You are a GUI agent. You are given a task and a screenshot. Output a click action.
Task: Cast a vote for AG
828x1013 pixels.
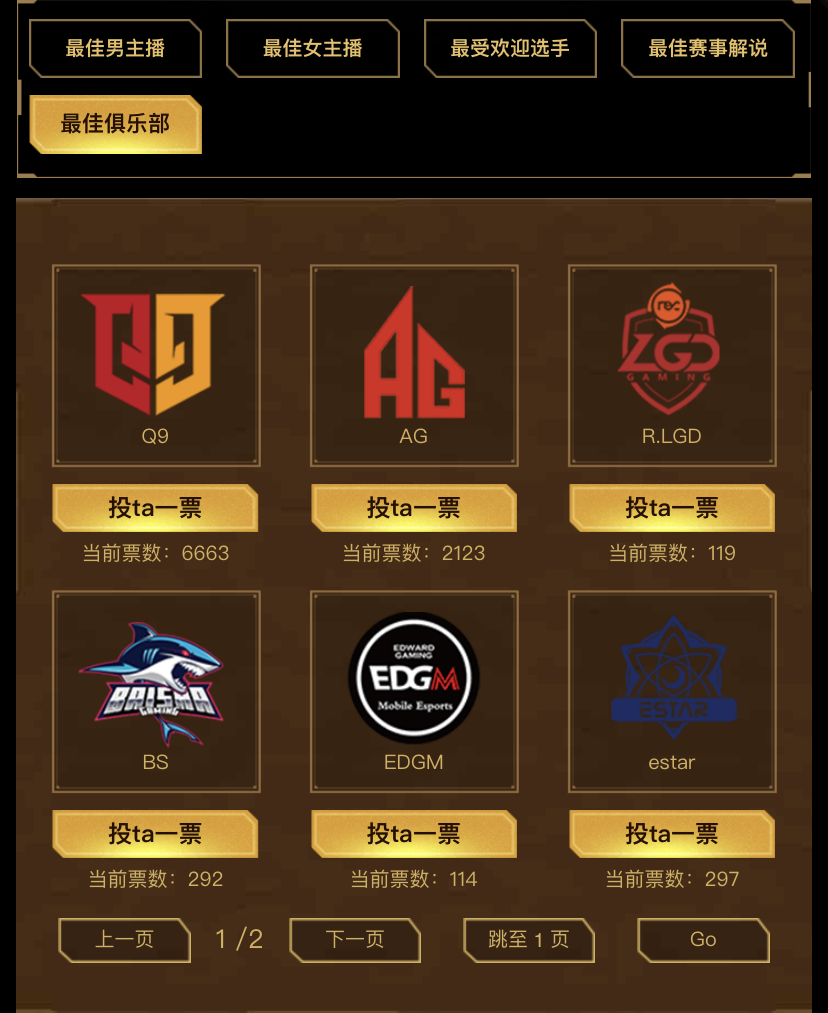pyautogui.click(x=413, y=508)
